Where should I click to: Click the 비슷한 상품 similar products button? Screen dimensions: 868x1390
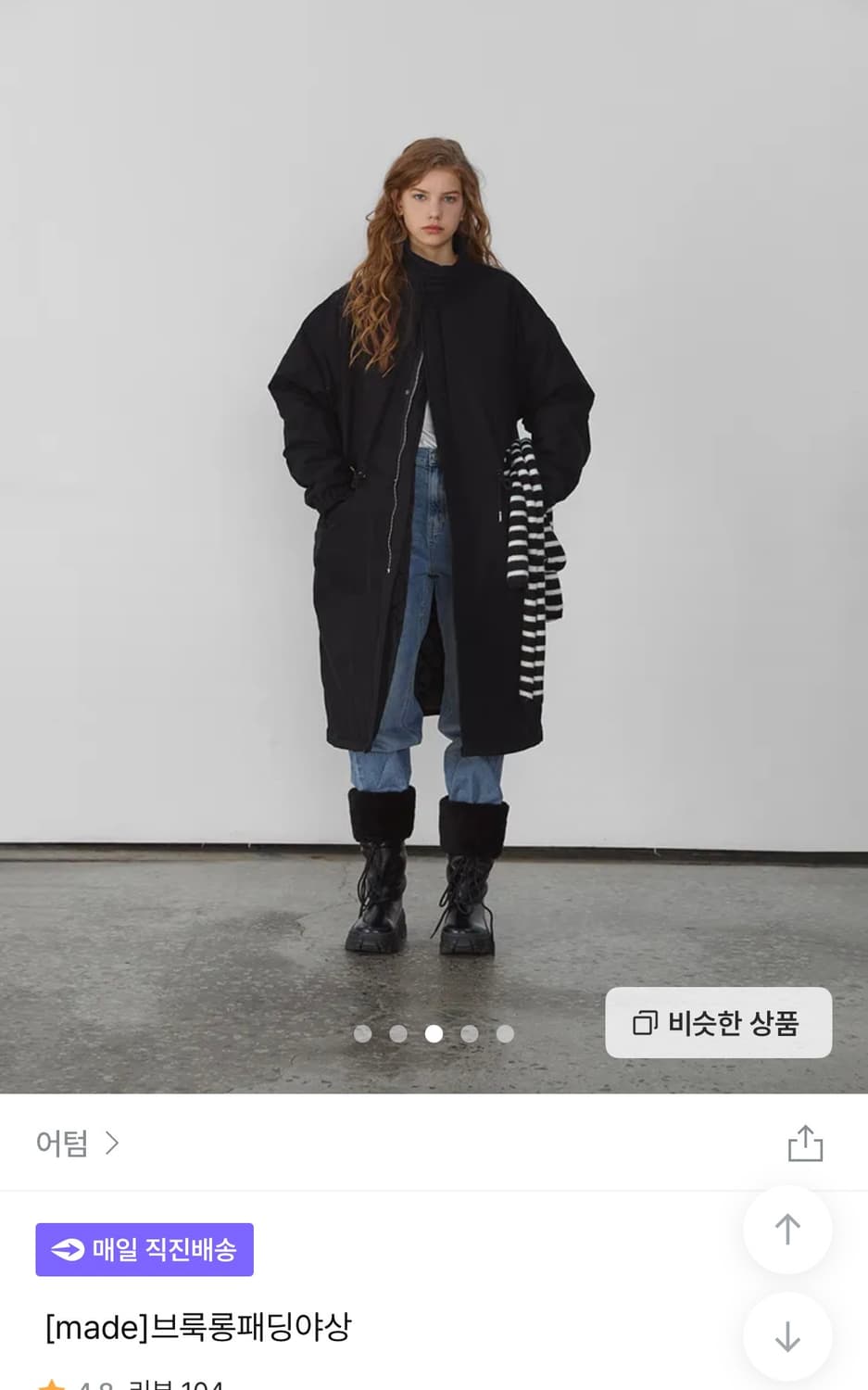(718, 1022)
